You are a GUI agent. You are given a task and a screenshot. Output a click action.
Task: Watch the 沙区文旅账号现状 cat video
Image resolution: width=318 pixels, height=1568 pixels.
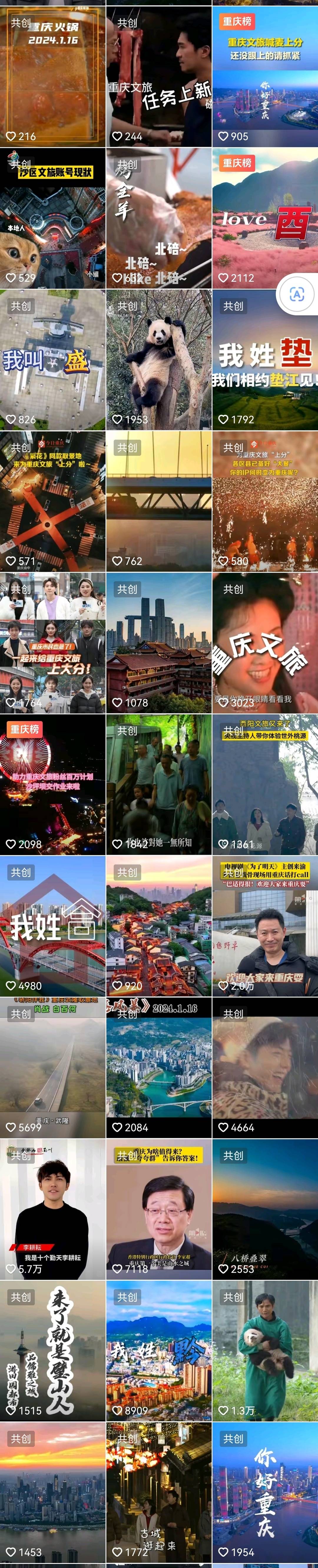52,218
